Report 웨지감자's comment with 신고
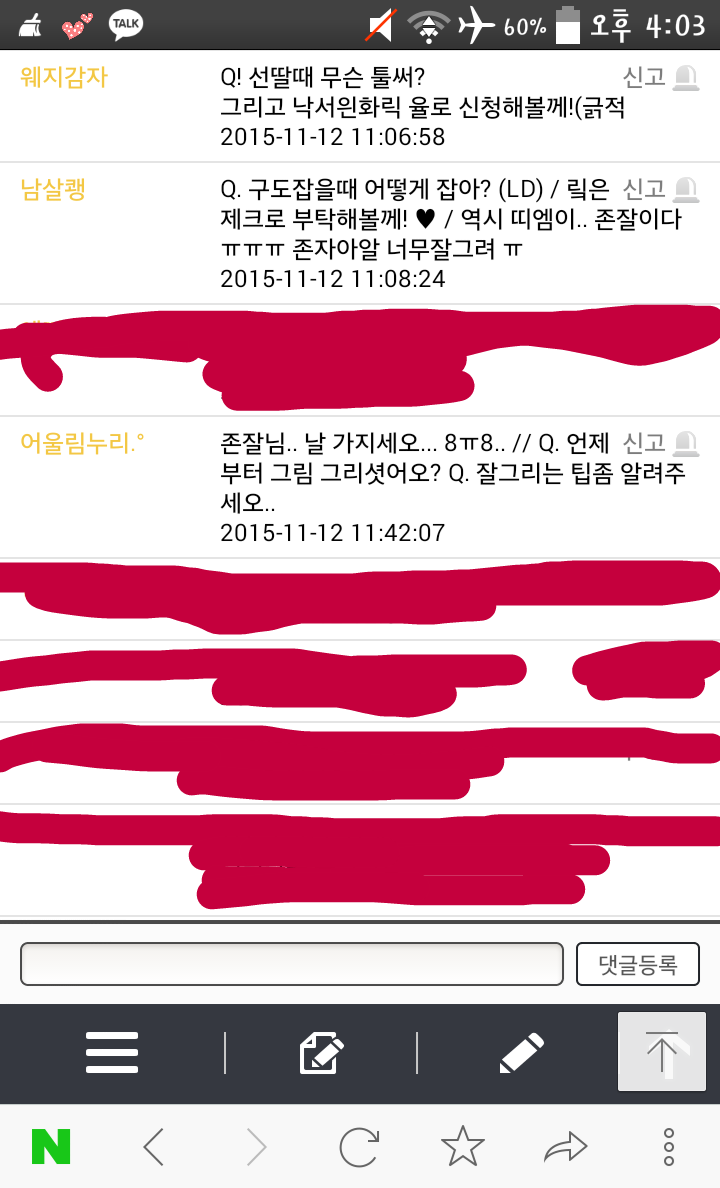Image resolution: width=720 pixels, height=1188 pixels. point(659,78)
